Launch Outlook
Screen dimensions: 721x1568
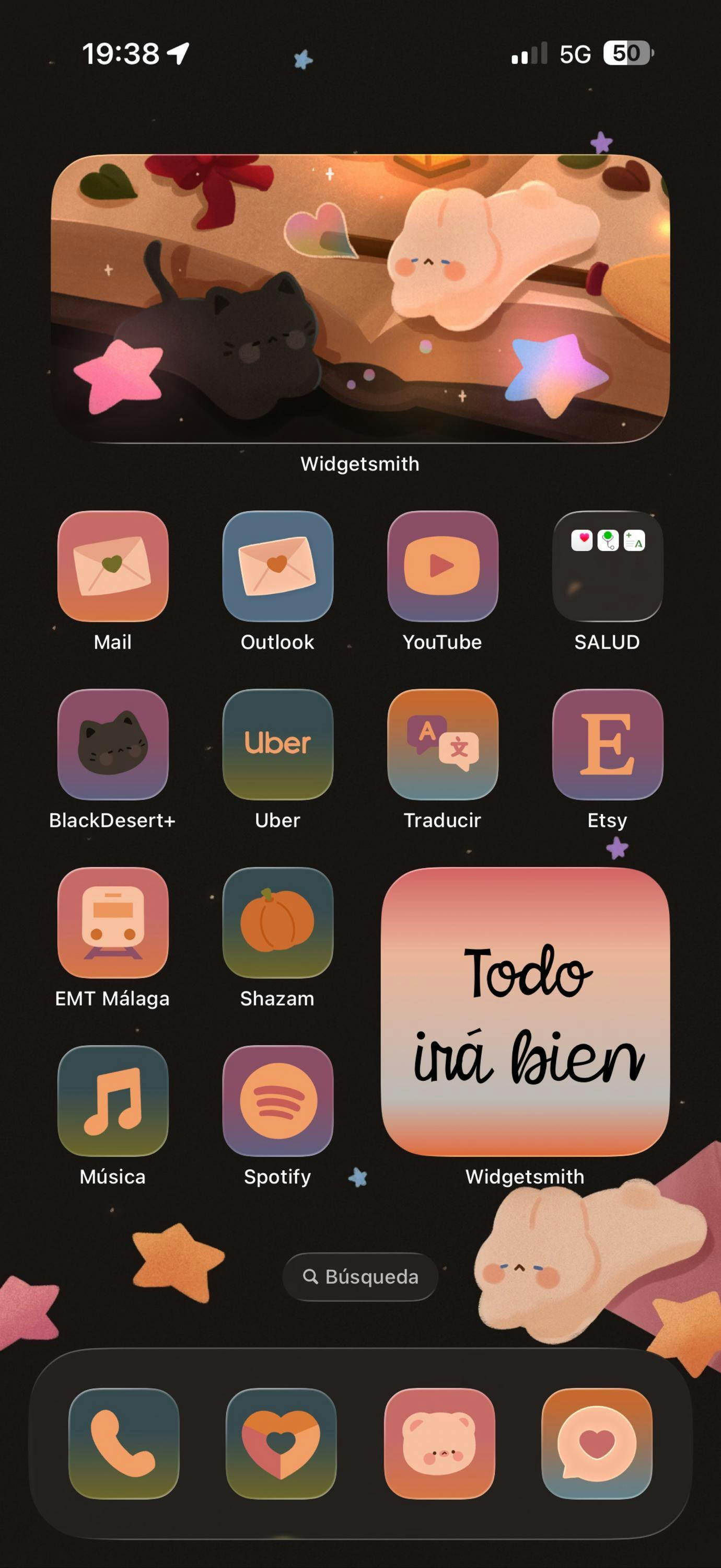coord(277,566)
